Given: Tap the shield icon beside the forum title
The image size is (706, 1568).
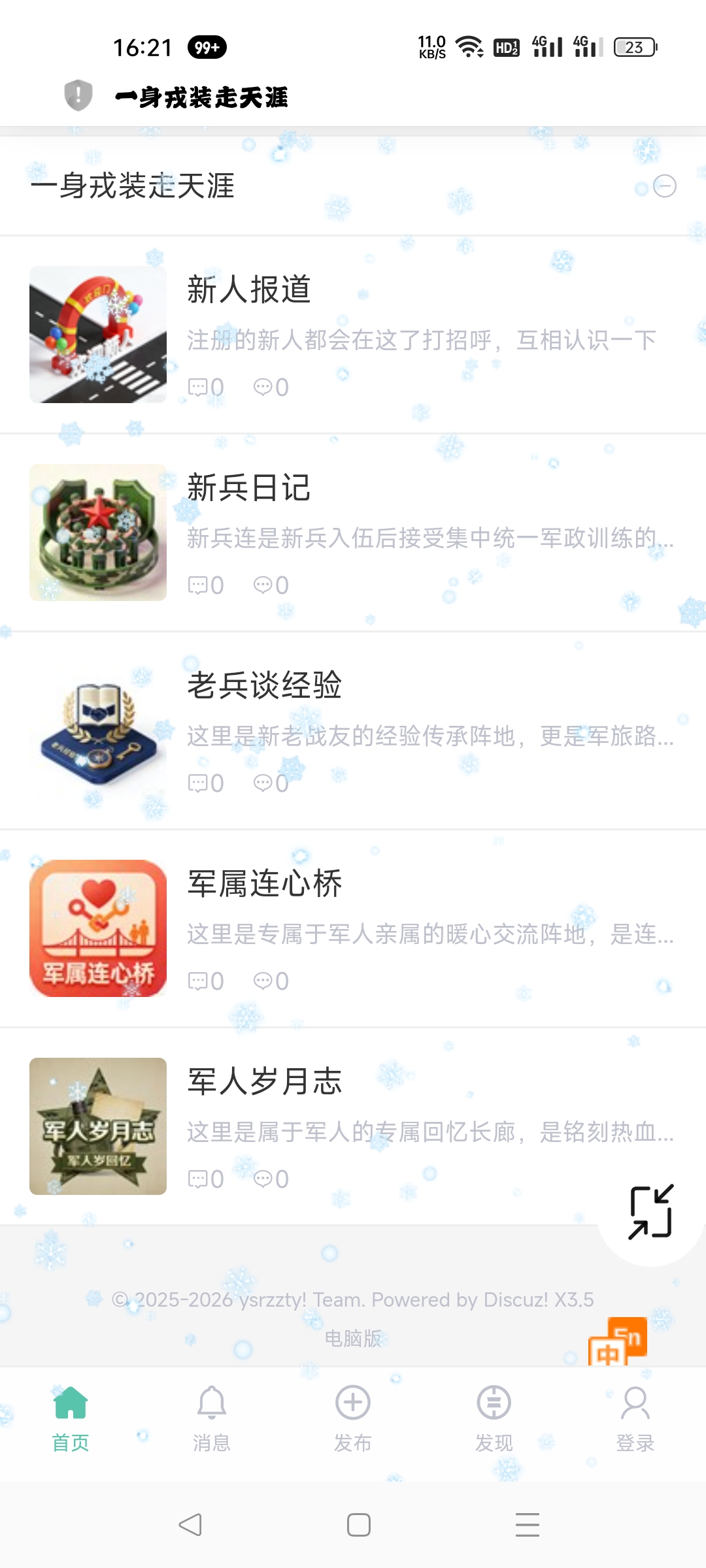Looking at the screenshot, I should (77, 97).
